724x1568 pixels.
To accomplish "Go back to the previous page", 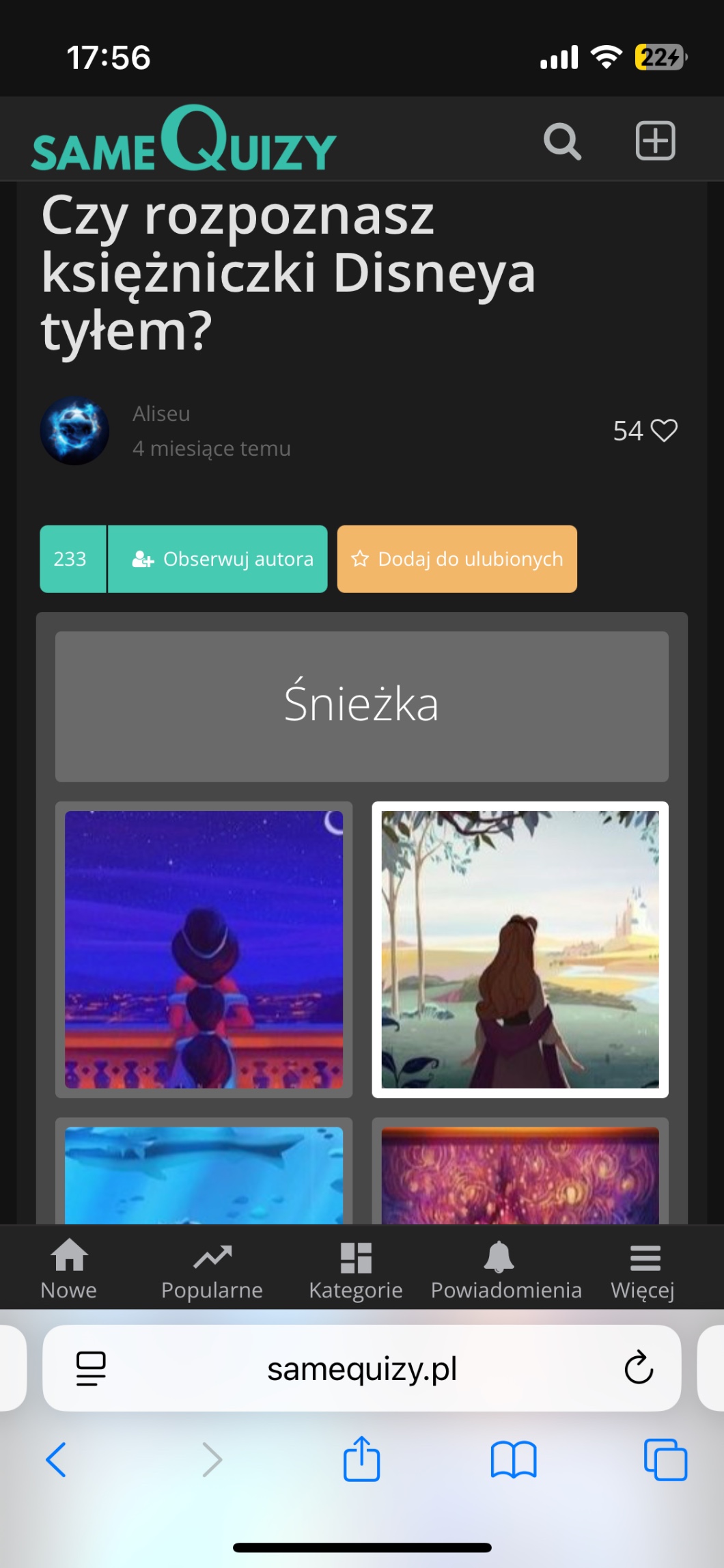I will tap(56, 1459).
